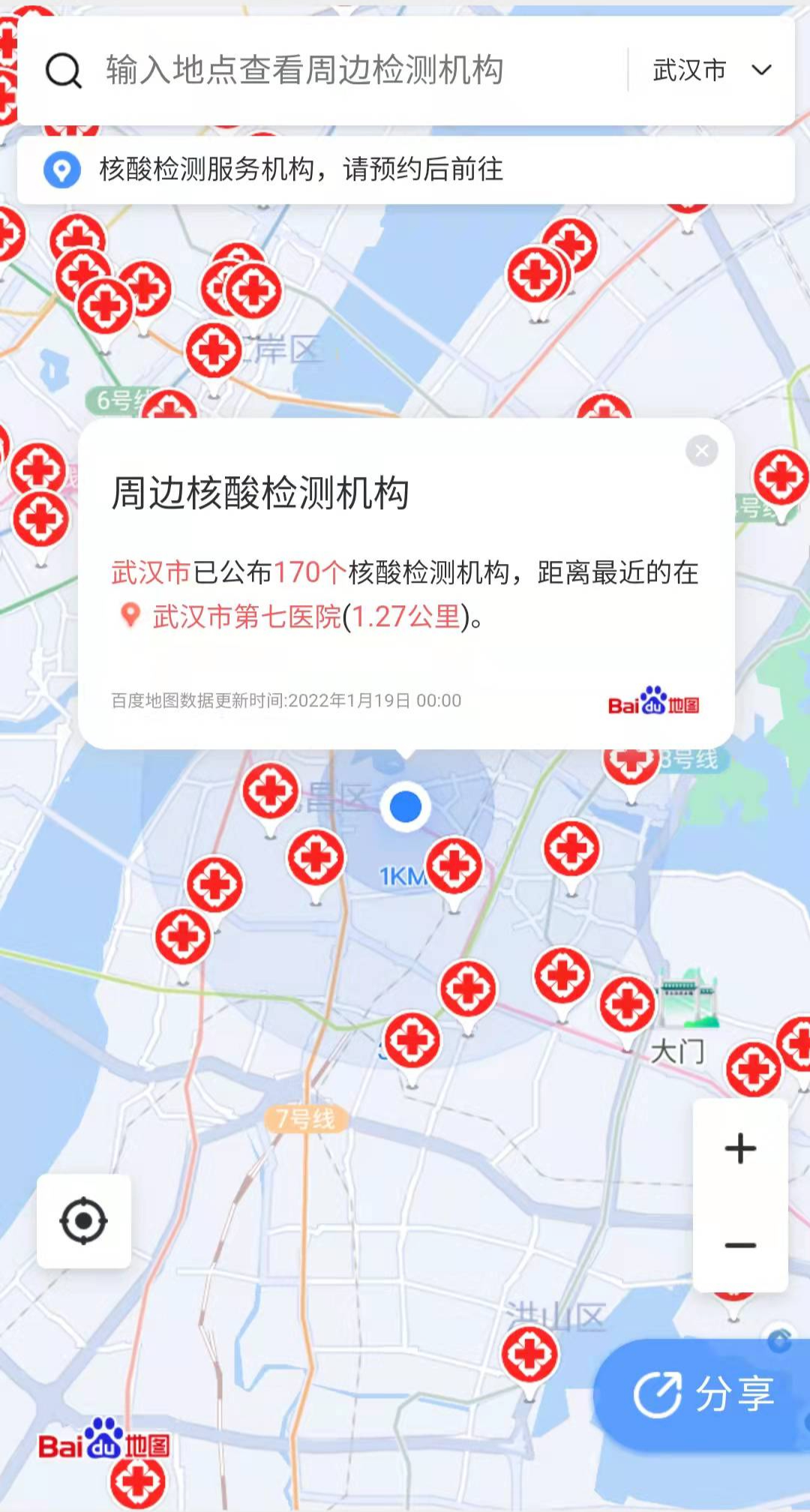The height and width of the screenshot is (1512, 810).
Task: Select the hospital marker near 洪山区 label
Action: tap(529, 1354)
